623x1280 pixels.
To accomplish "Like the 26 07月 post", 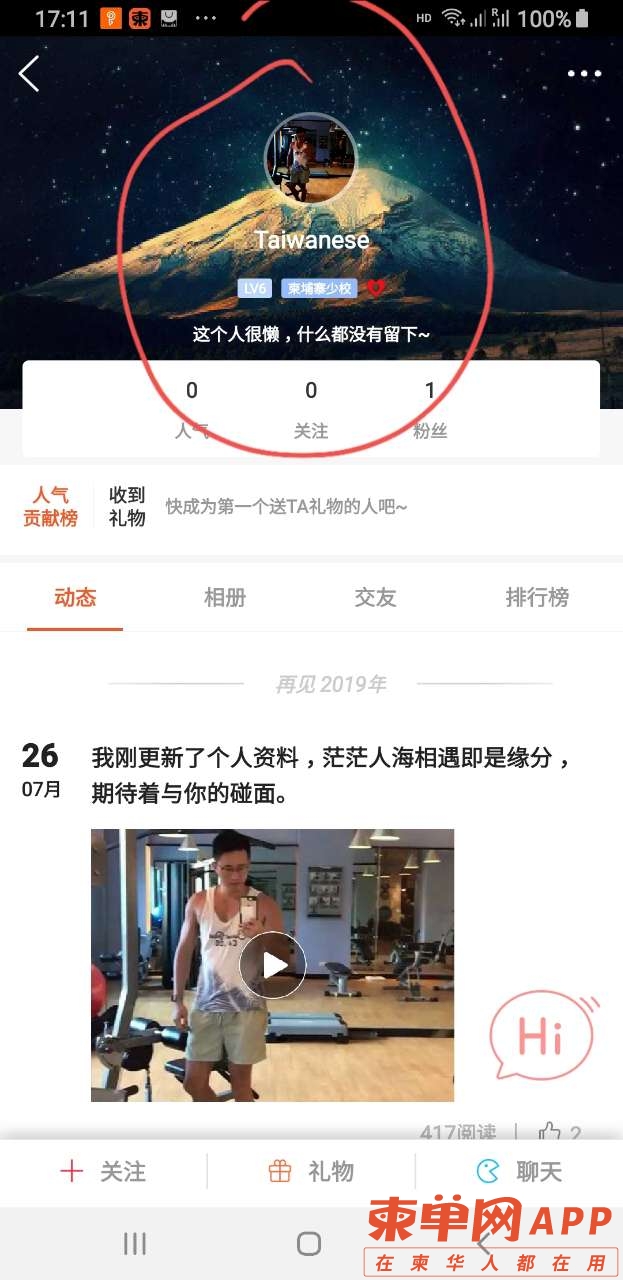I will click(x=551, y=1132).
